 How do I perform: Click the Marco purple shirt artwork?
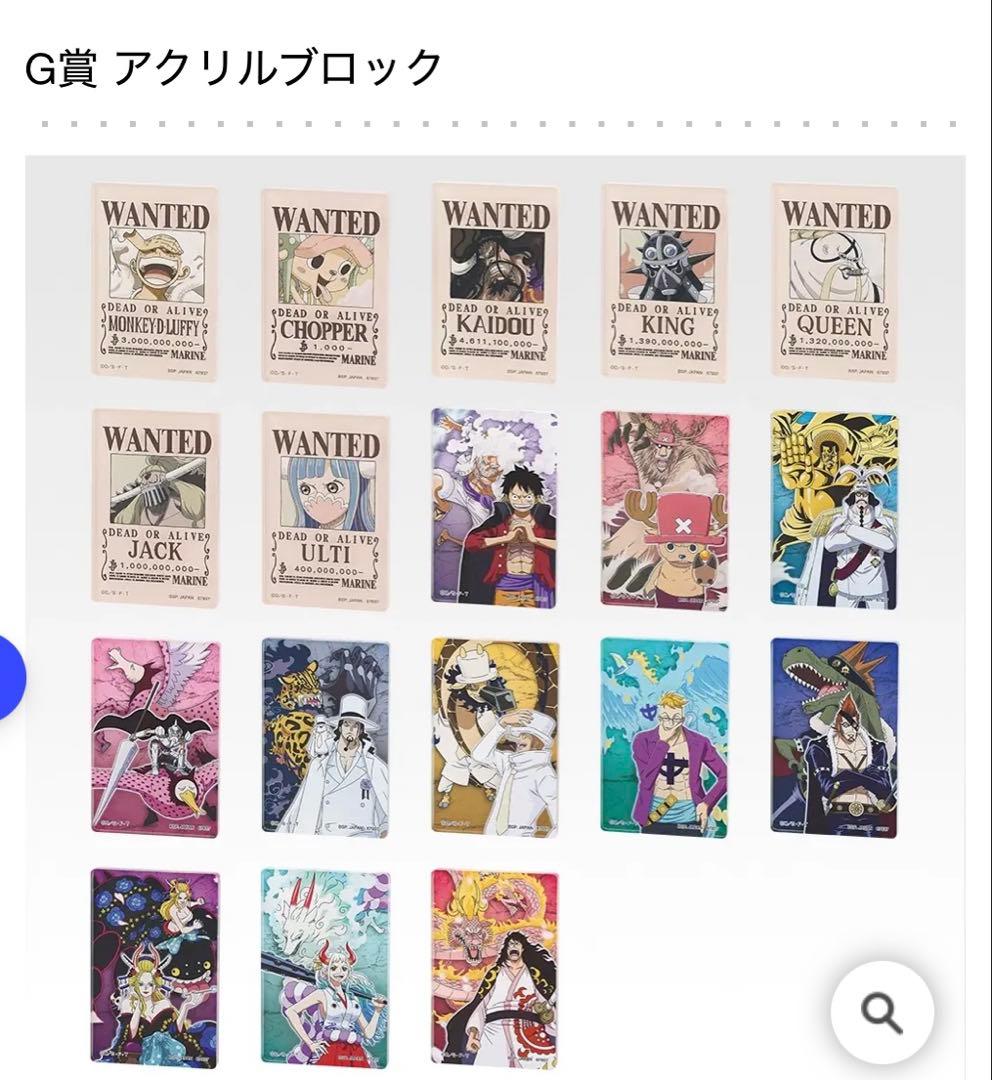pyautogui.click(x=661, y=737)
